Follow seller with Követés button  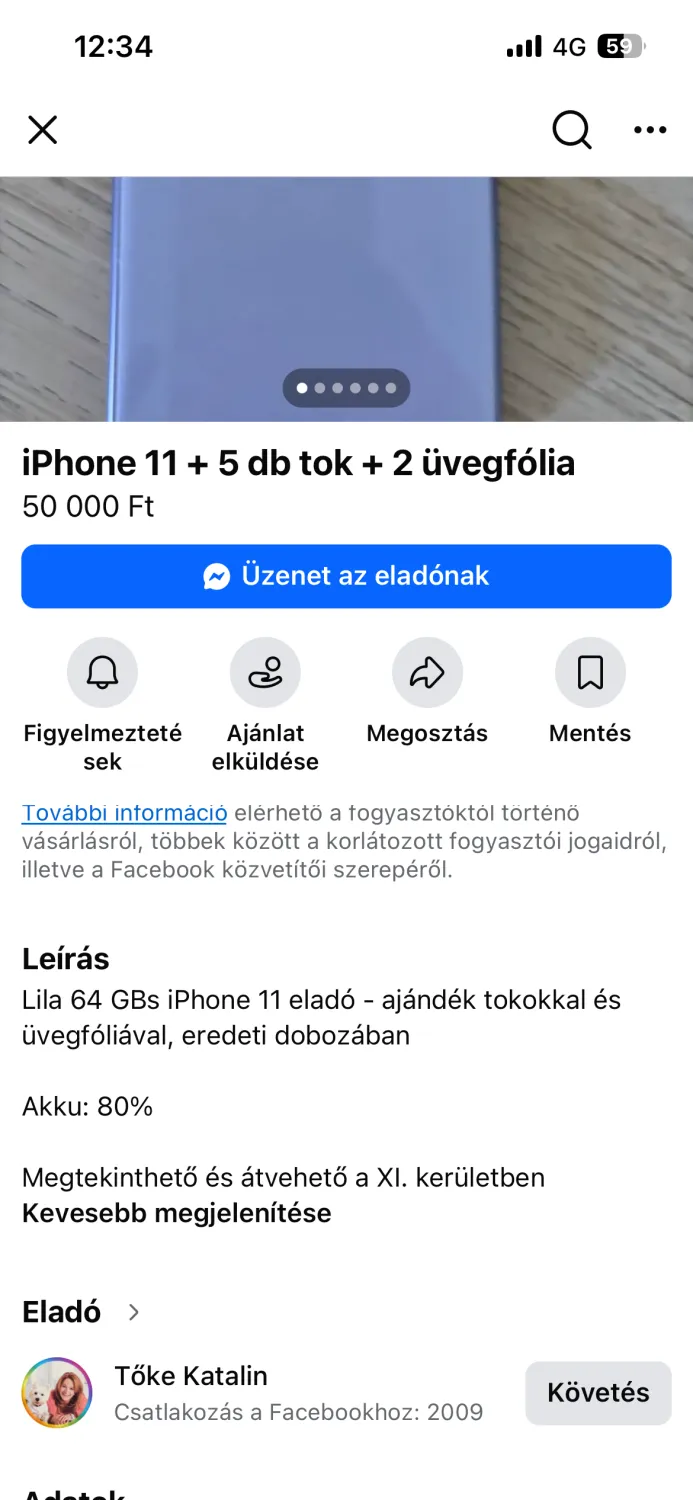tap(598, 1392)
